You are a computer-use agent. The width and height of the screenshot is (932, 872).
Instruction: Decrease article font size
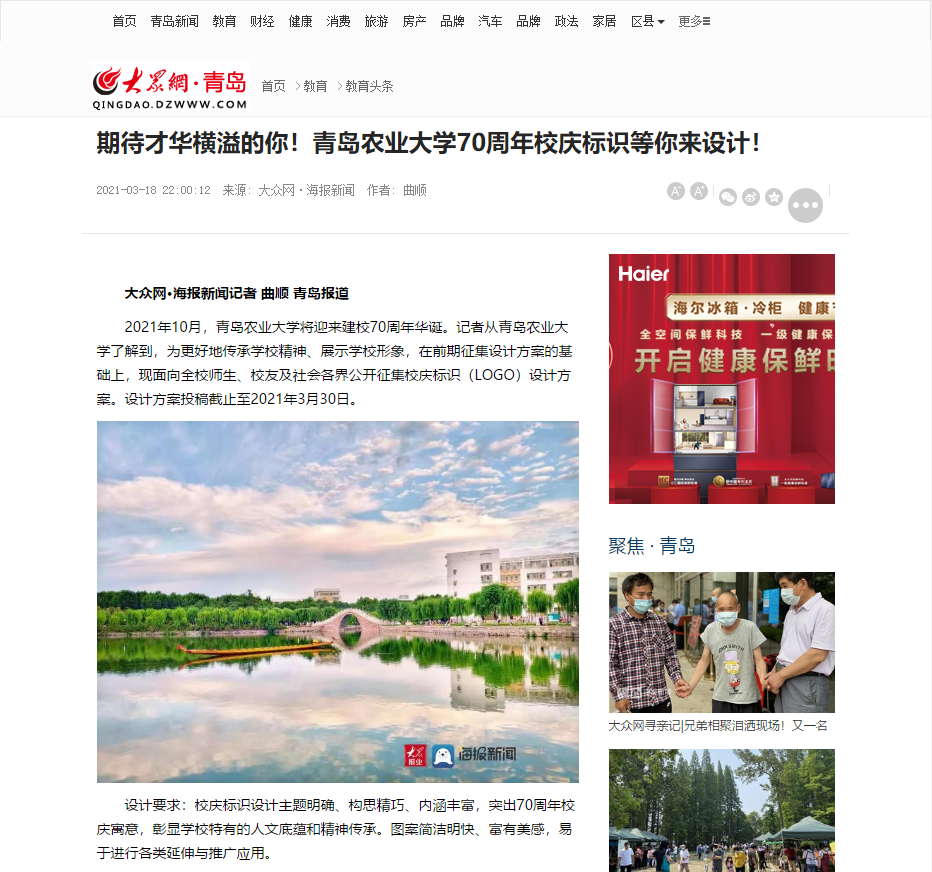pyautogui.click(x=676, y=191)
